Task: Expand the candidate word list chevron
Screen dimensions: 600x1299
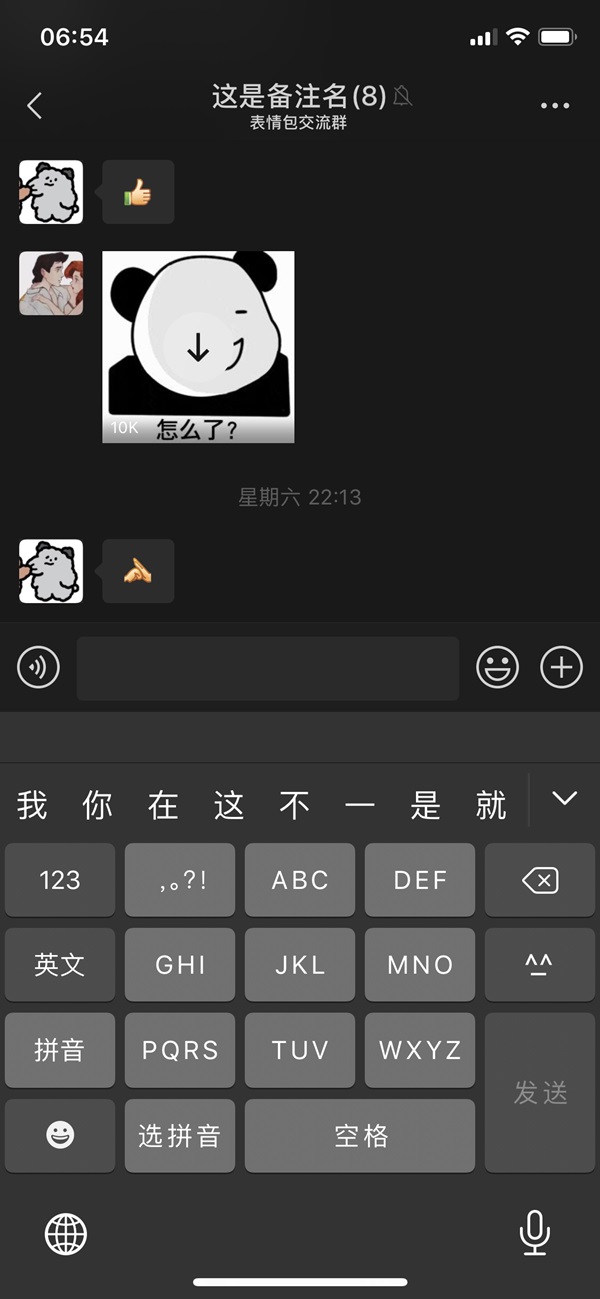Action: tap(564, 798)
